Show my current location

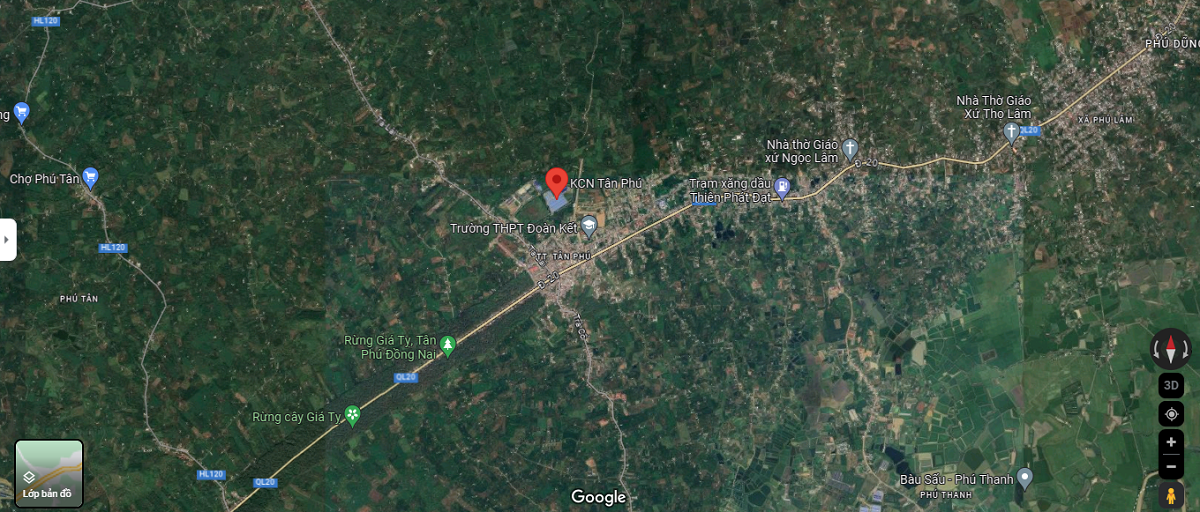point(1171,414)
